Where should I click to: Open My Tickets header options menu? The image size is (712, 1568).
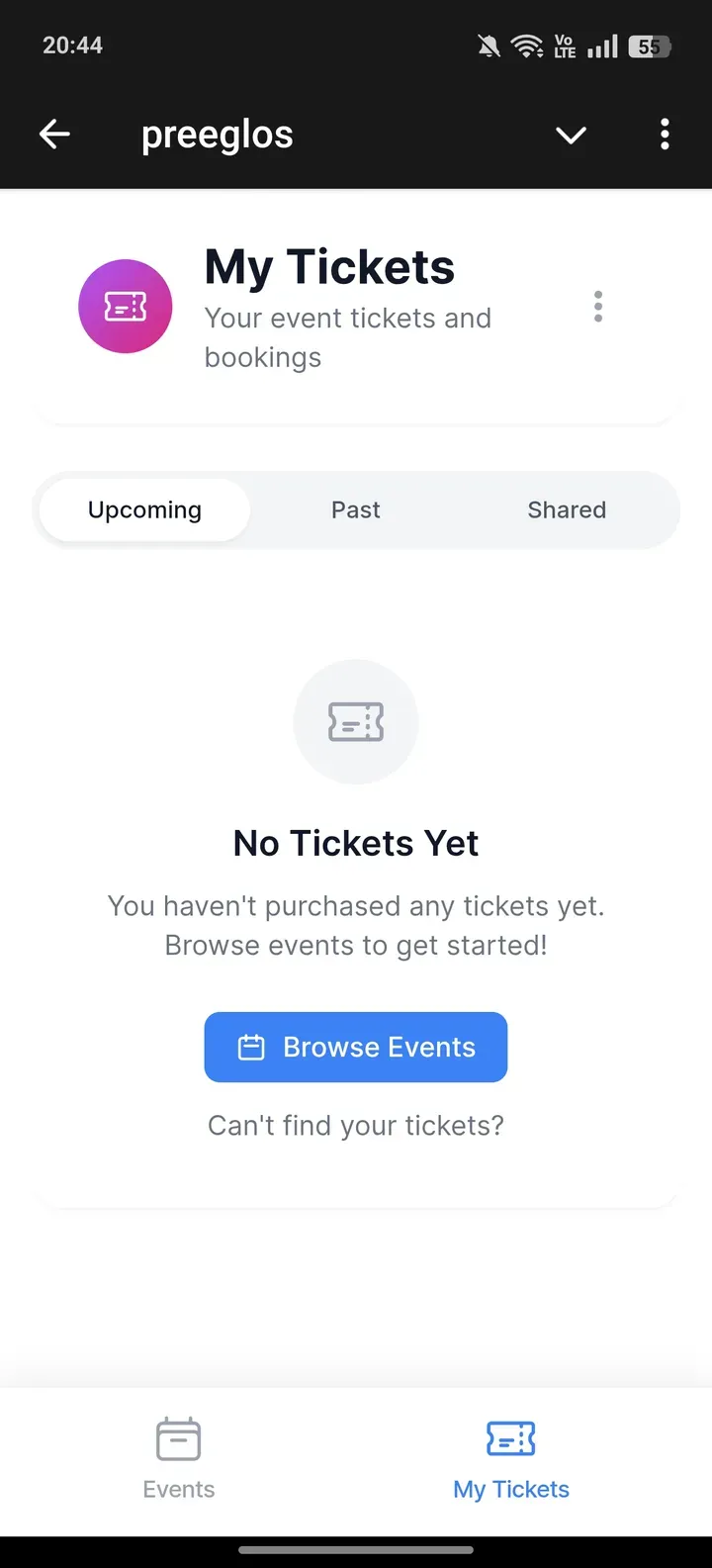(598, 307)
